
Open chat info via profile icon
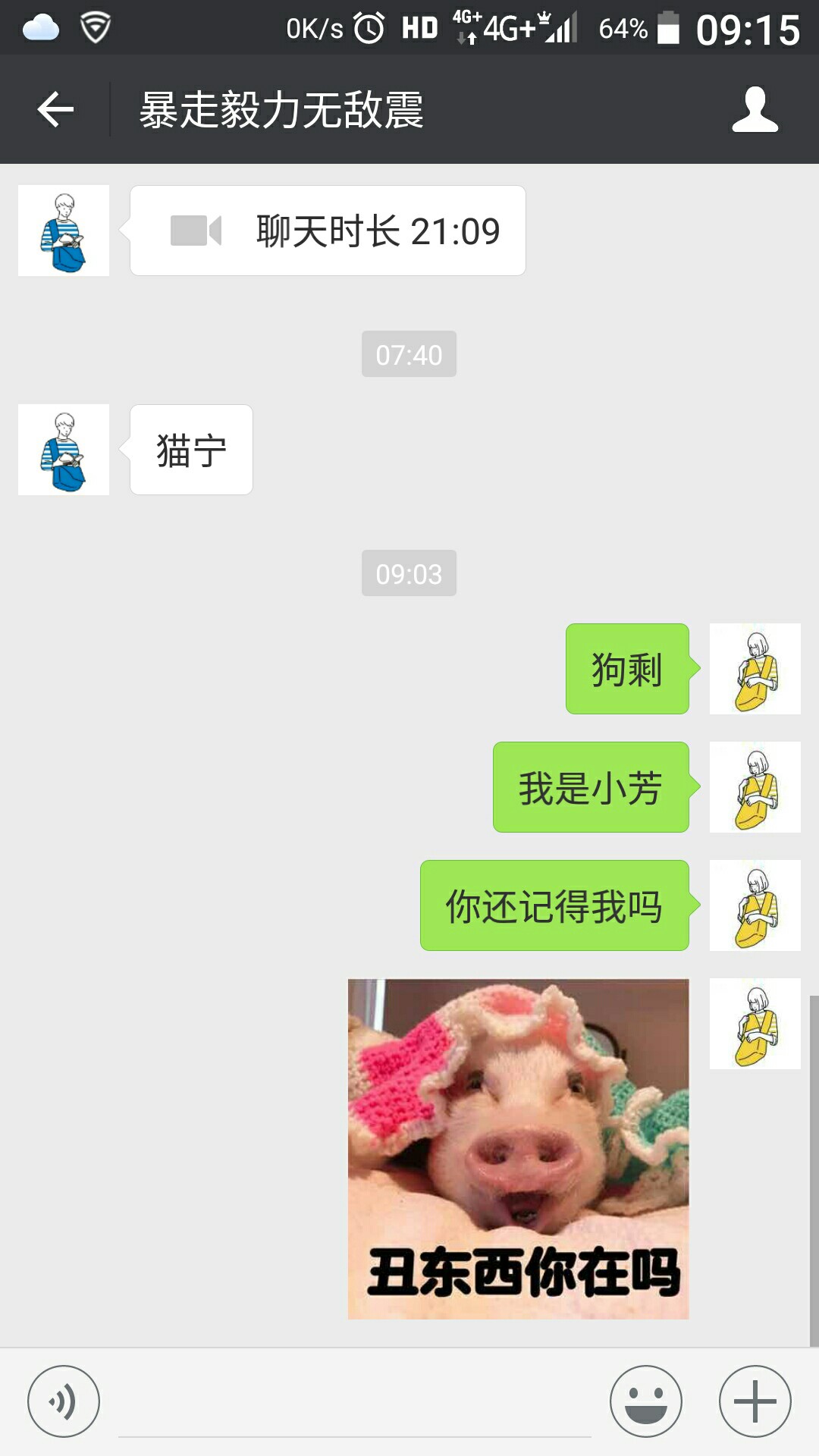click(x=755, y=110)
